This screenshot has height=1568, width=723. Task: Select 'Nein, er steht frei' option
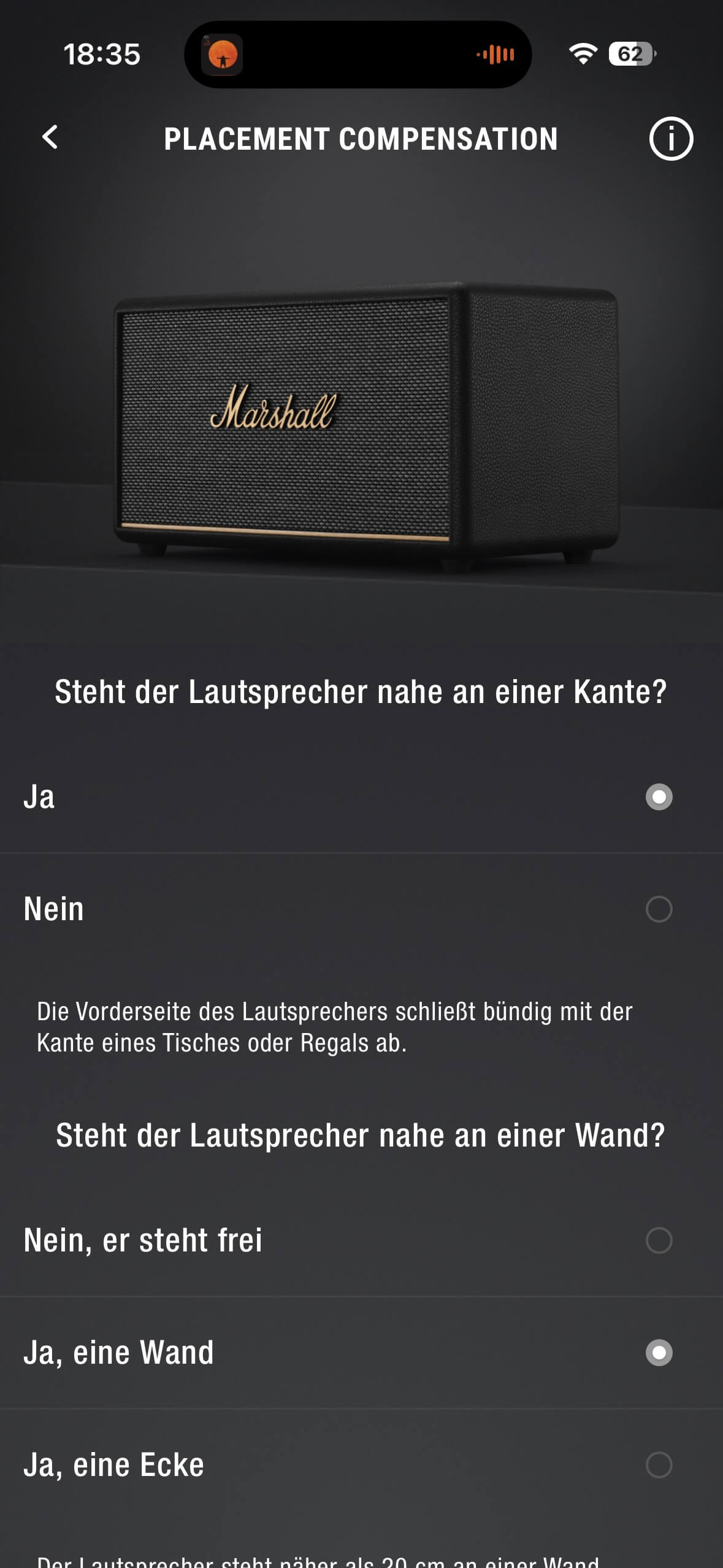[x=659, y=1240]
